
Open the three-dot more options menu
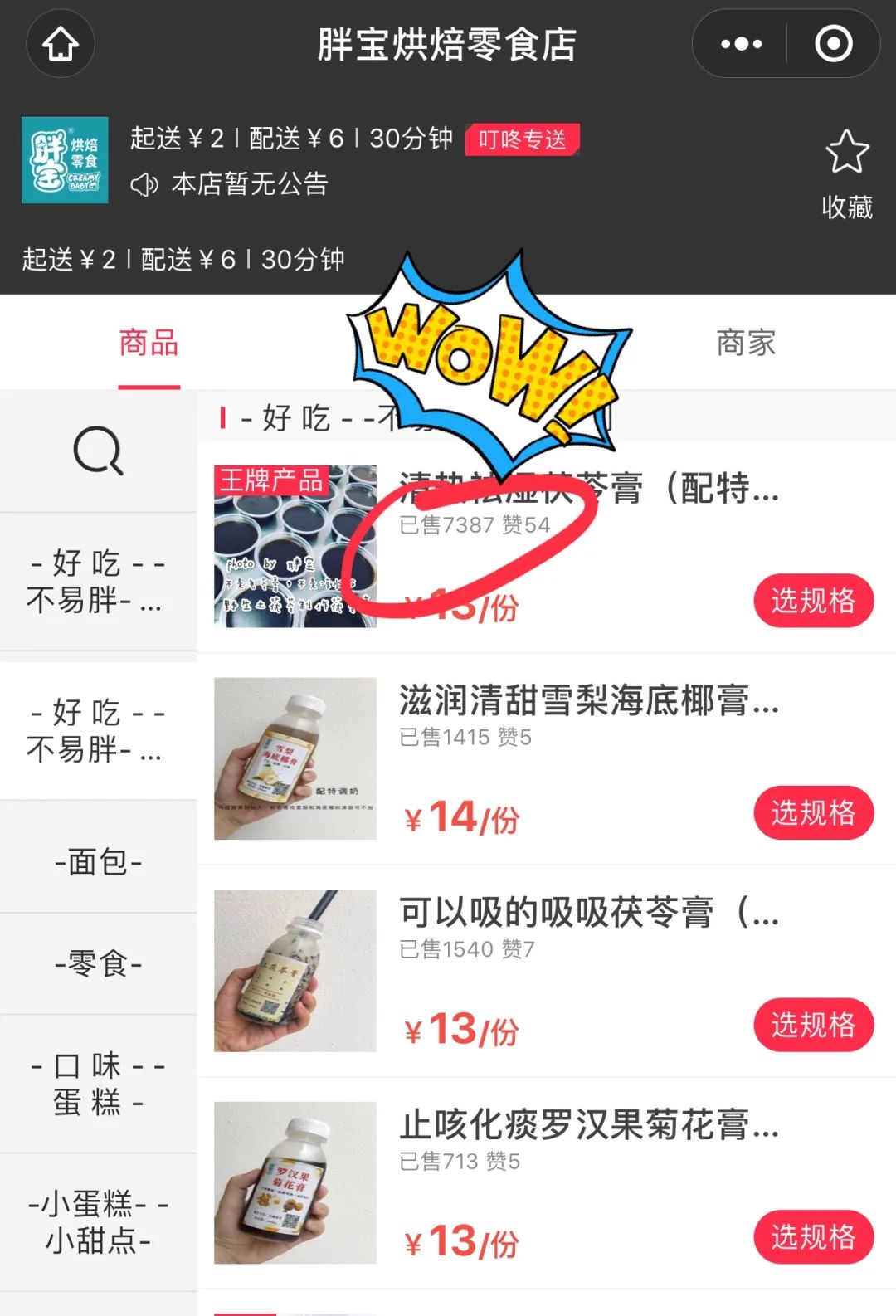[x=741, y=44]
